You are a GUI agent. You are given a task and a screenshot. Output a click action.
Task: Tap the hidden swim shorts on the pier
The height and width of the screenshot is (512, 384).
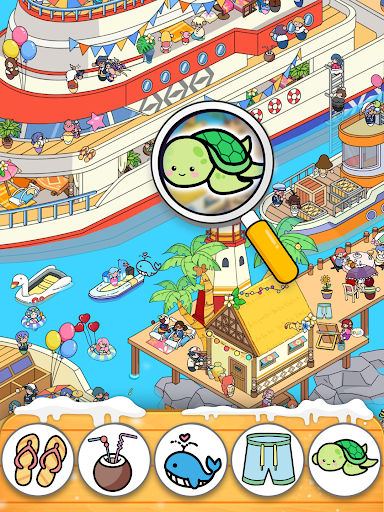324,311
